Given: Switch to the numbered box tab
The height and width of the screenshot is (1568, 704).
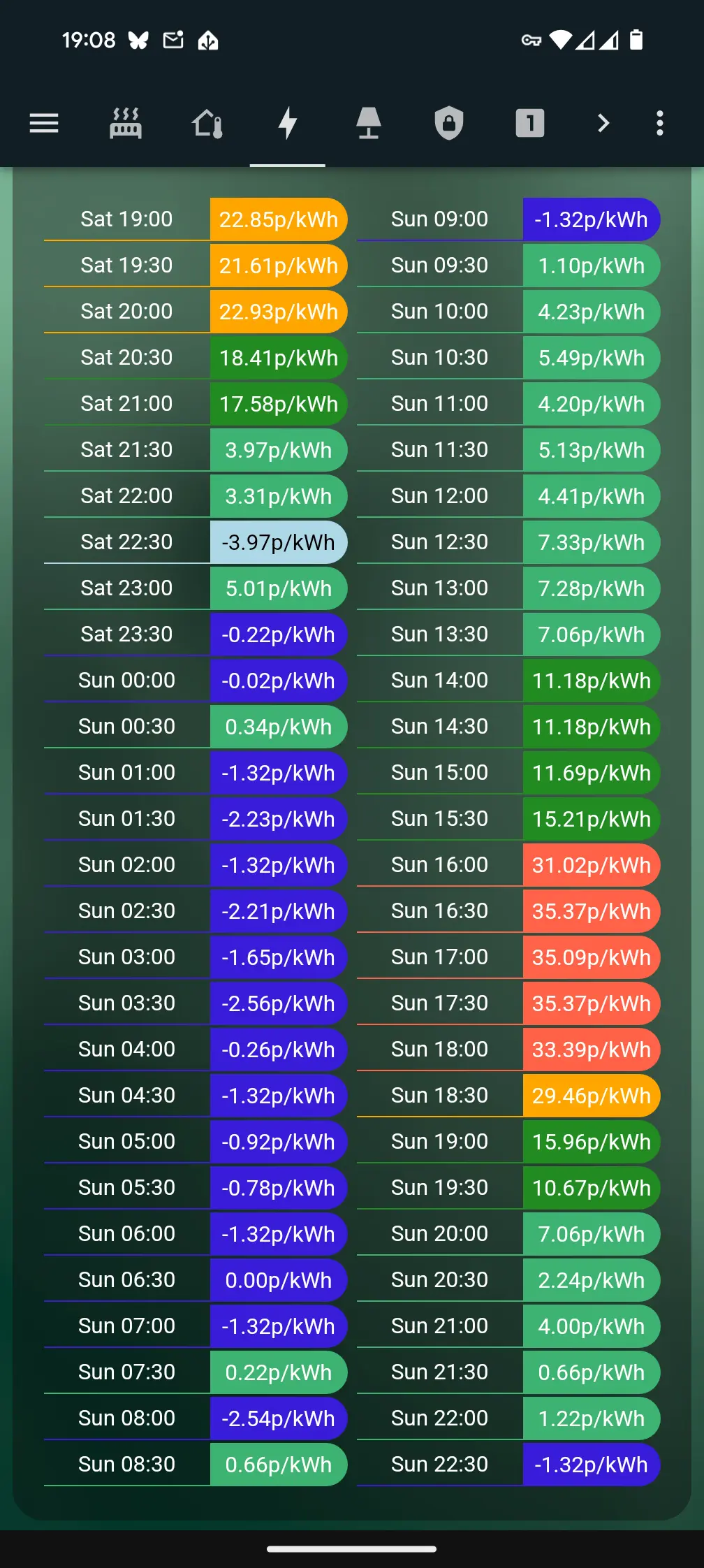Looking at the screenshot, I should pyautogui.click(x=530, y=124).
